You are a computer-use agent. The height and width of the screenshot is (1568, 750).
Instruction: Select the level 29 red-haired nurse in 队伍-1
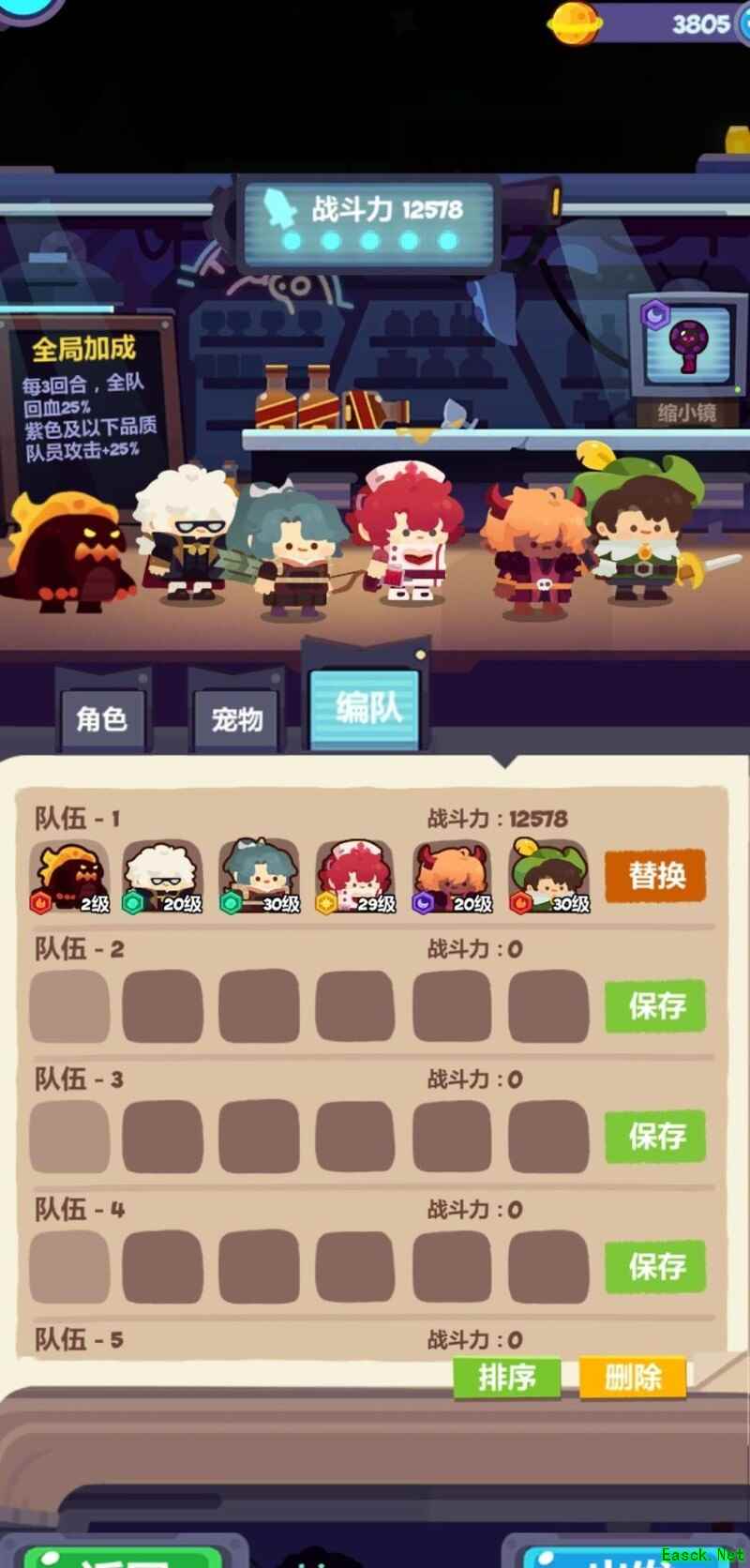[355, 877]
